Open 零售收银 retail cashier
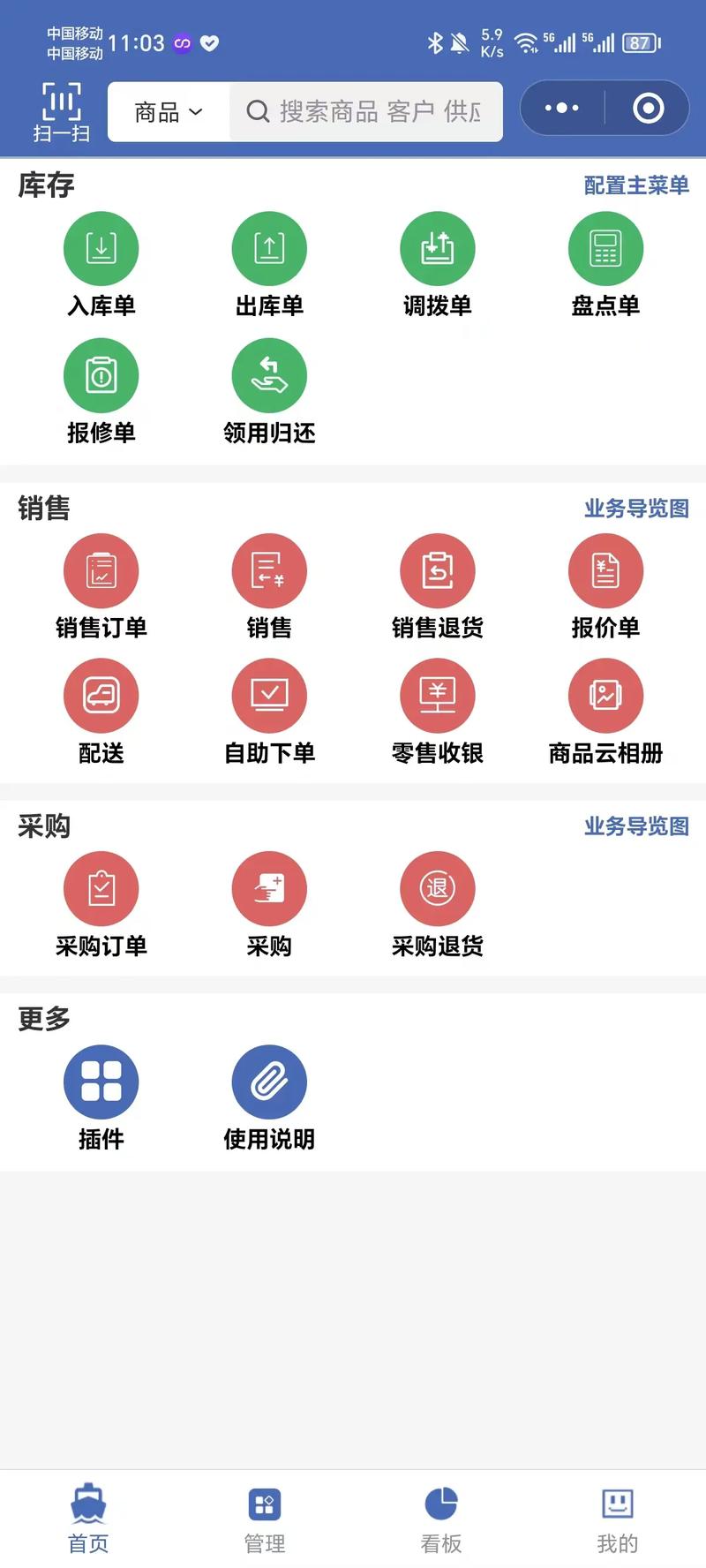The width and height of the screenshot is (706, 1568). [x=438, y=695]
